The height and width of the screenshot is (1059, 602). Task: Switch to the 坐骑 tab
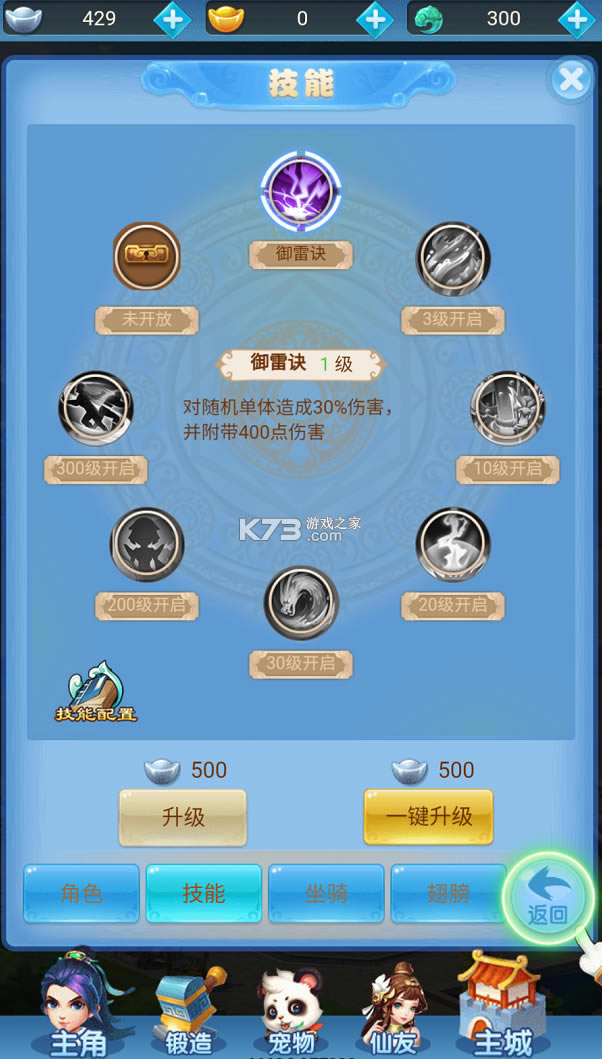click(326, 893)
